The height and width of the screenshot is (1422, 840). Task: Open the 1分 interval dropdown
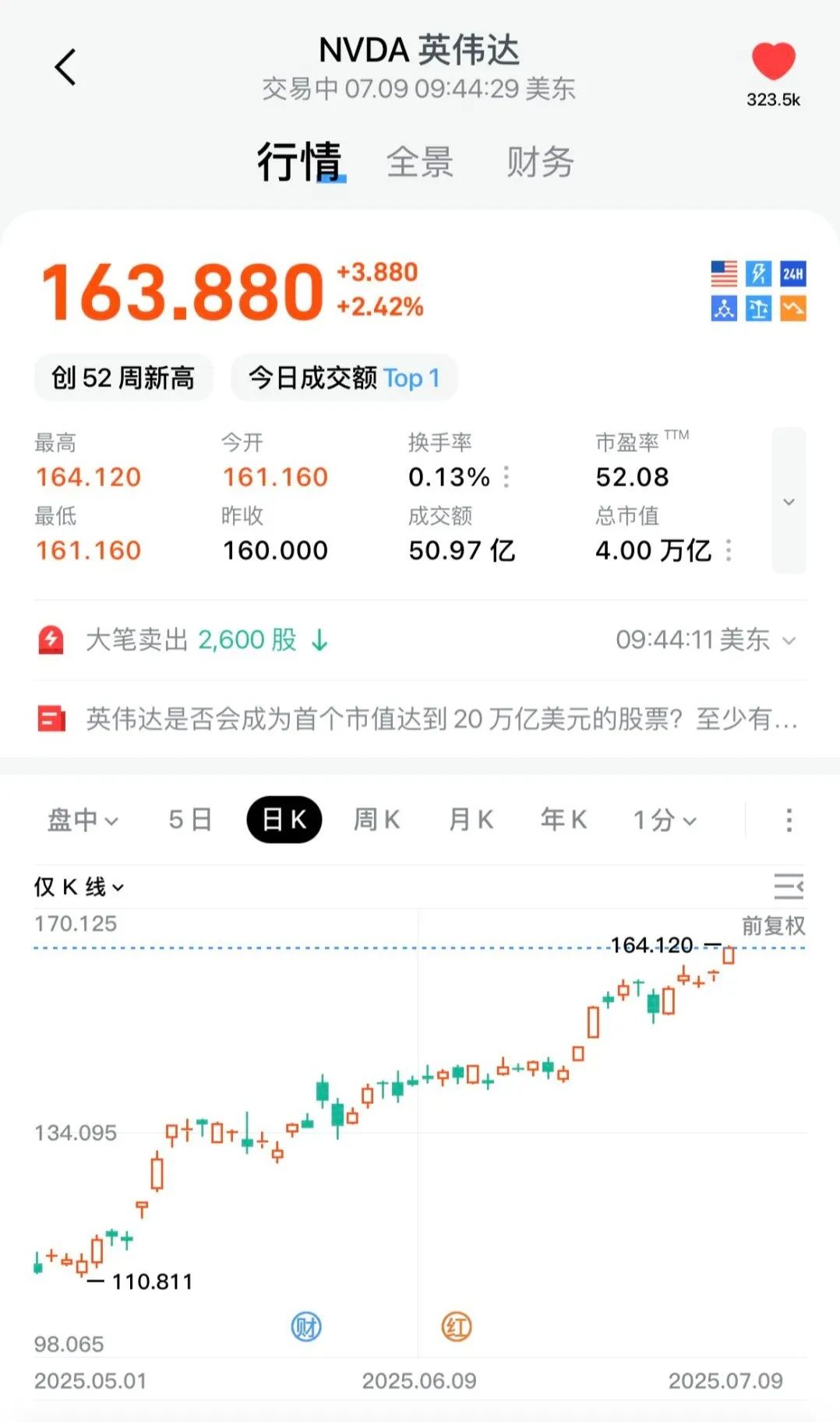662,820
